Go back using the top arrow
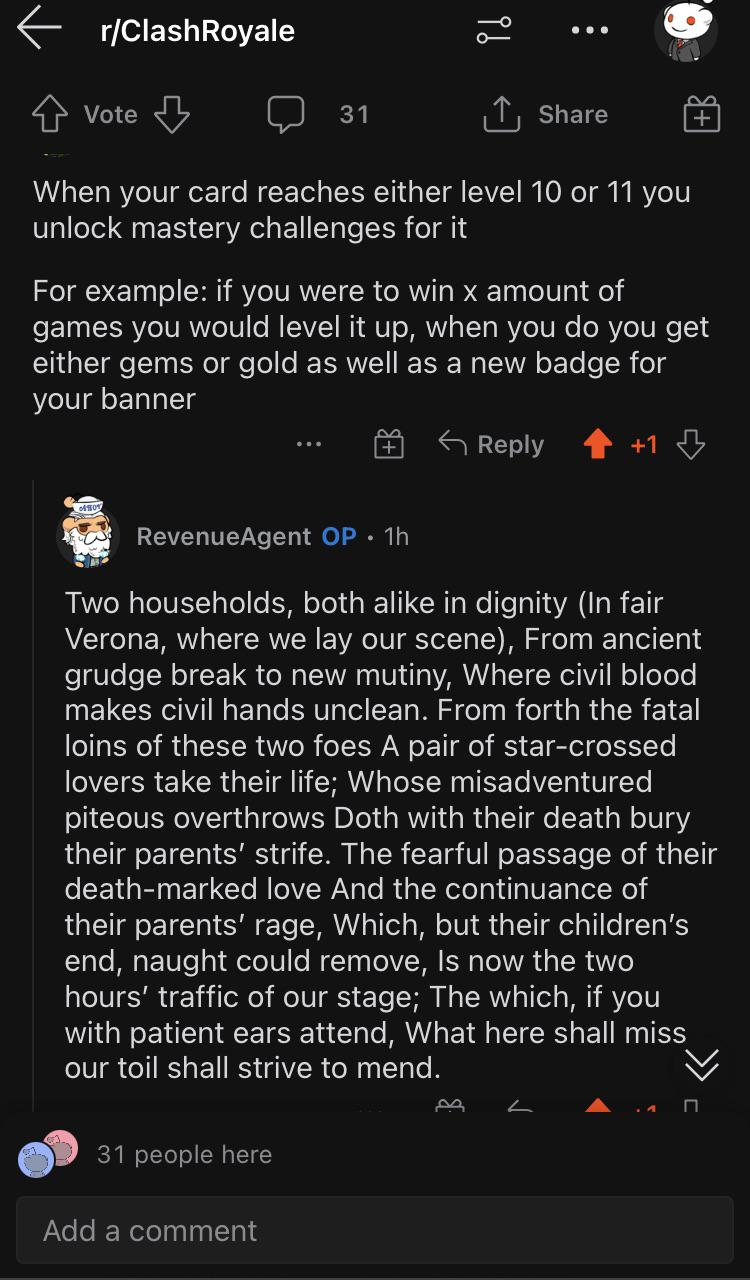This screenshot has height=1280, width=750. point(40,29)
